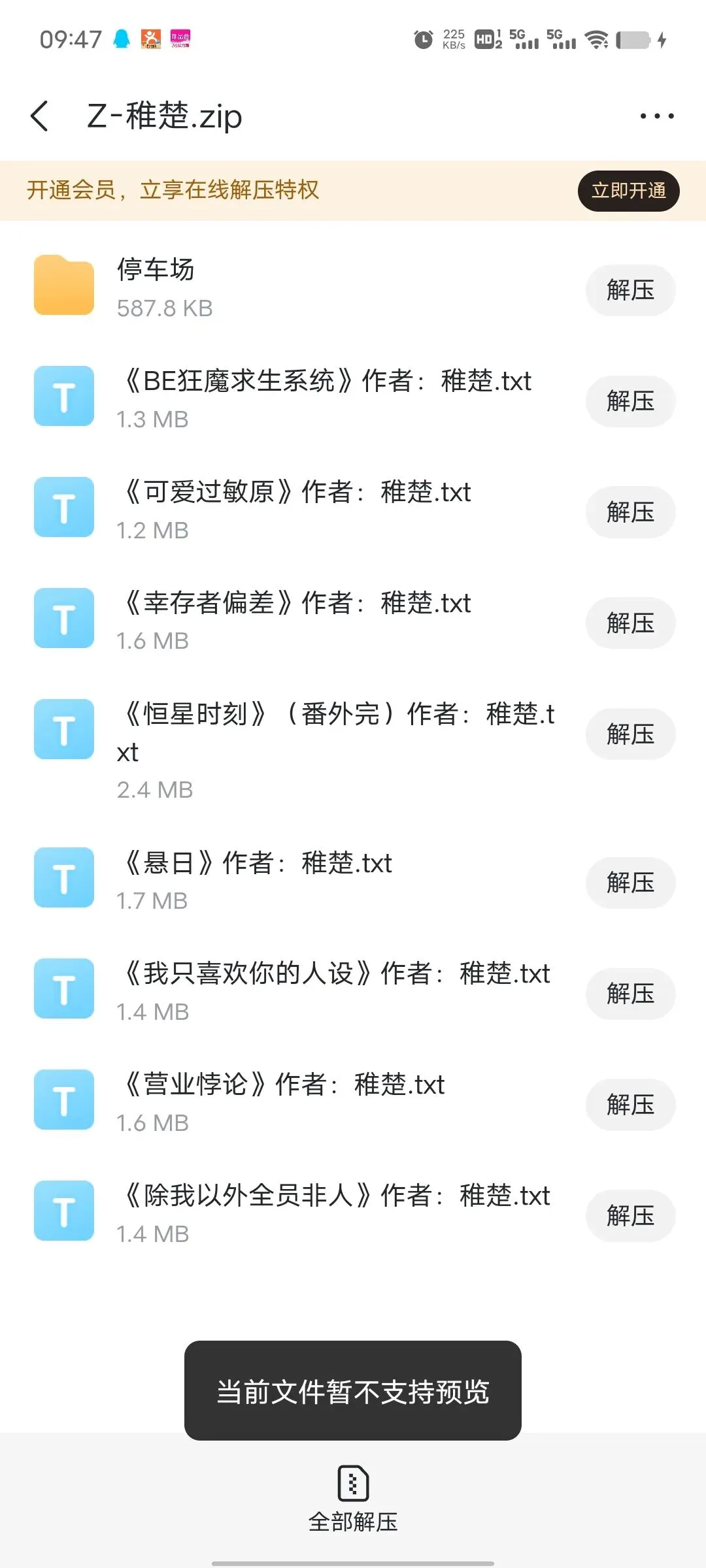
Task: Tap 立即开通 to activate membership
Action: [x=628, y=191]
